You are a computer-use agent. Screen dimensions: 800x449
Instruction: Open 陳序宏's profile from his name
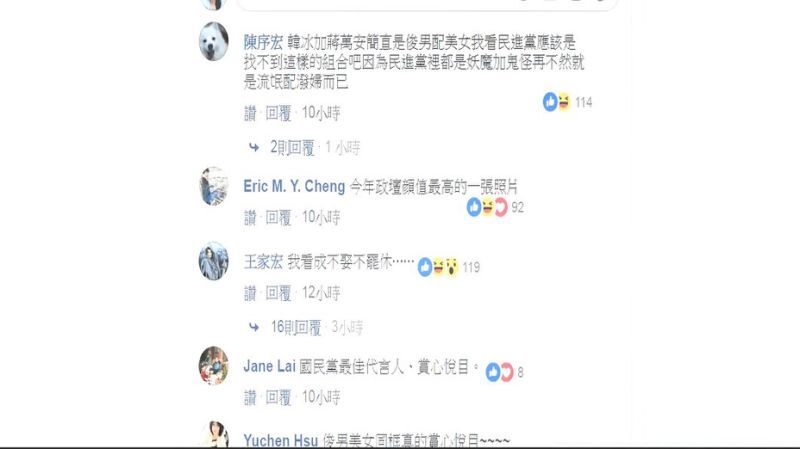click(x=263, y=45)
